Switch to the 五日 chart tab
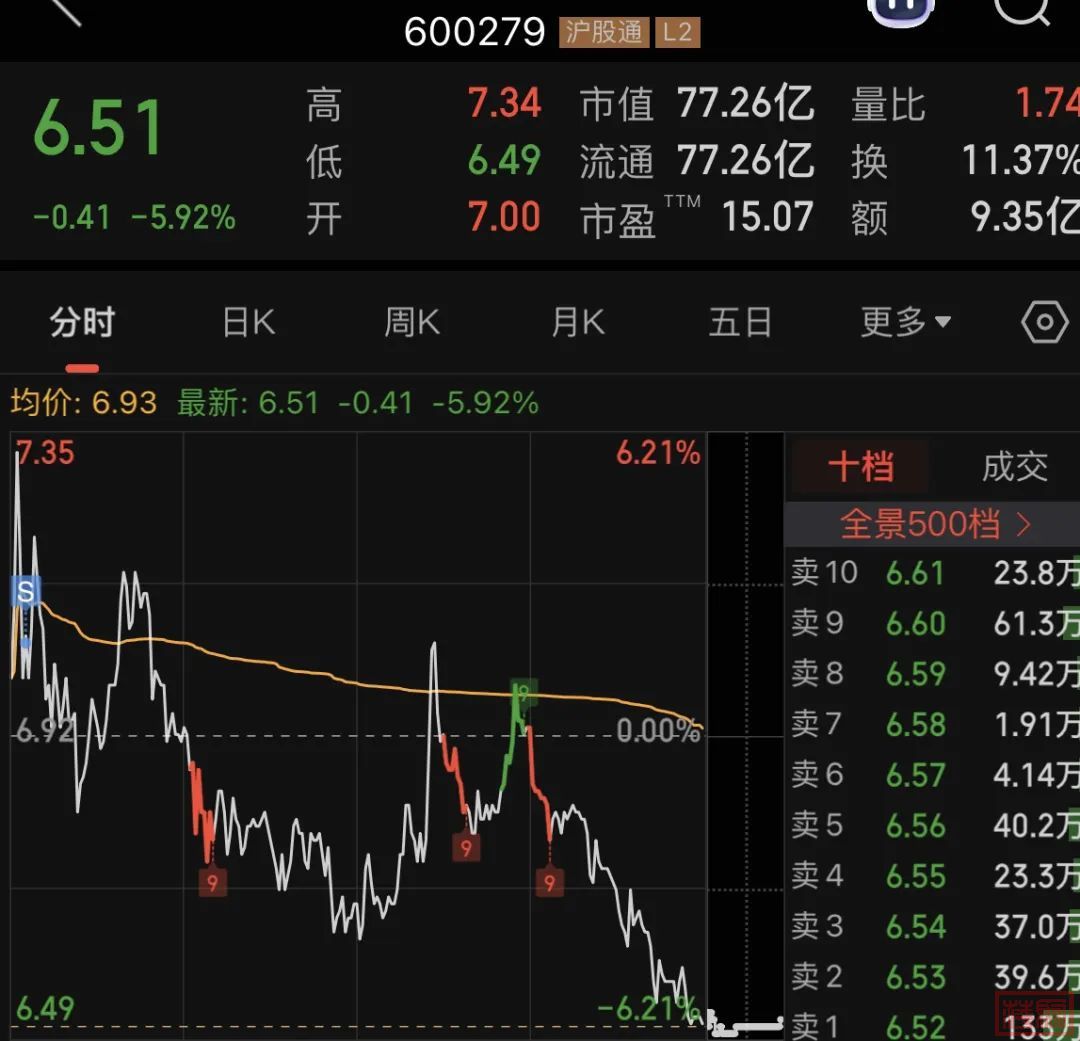 (x=740, y=323)
